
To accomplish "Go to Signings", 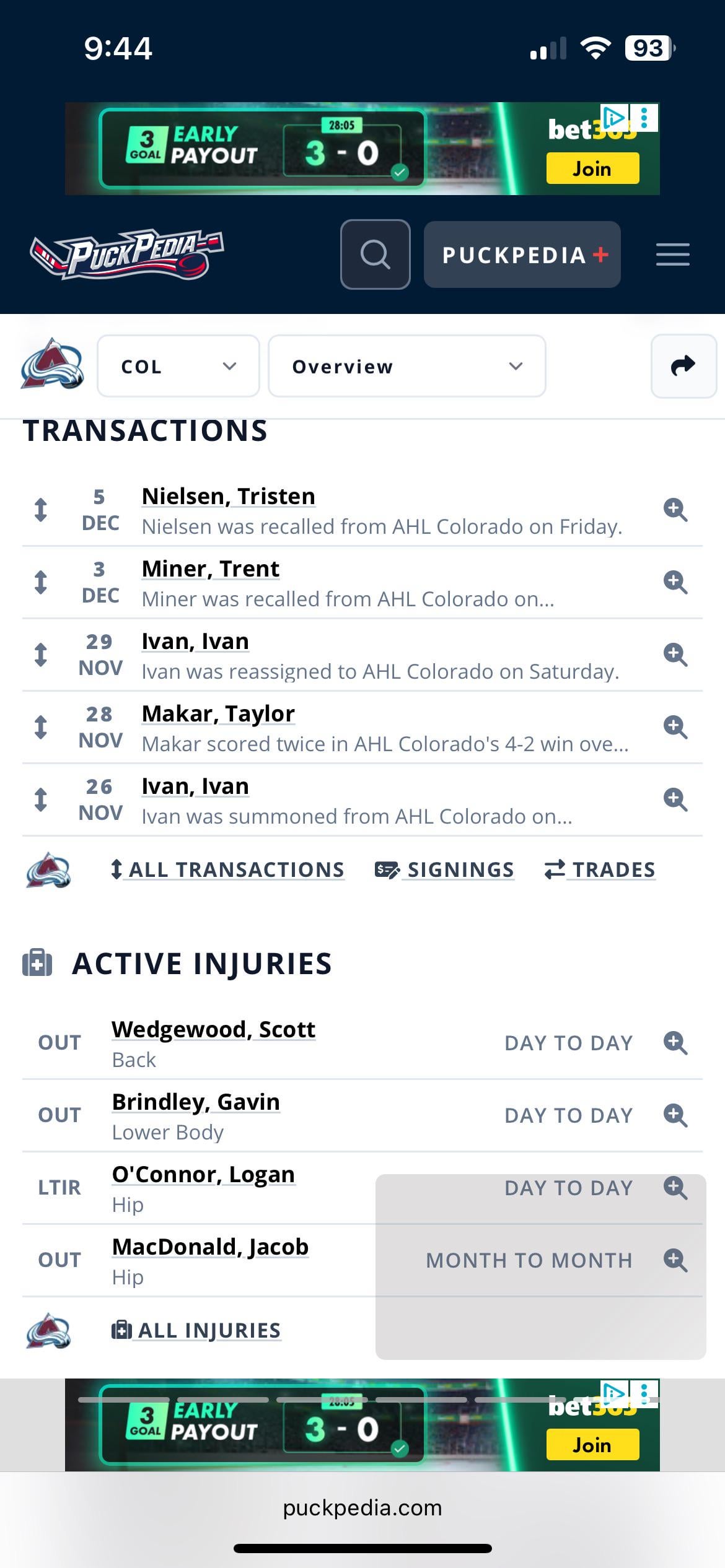I will (x=445, y=870).
